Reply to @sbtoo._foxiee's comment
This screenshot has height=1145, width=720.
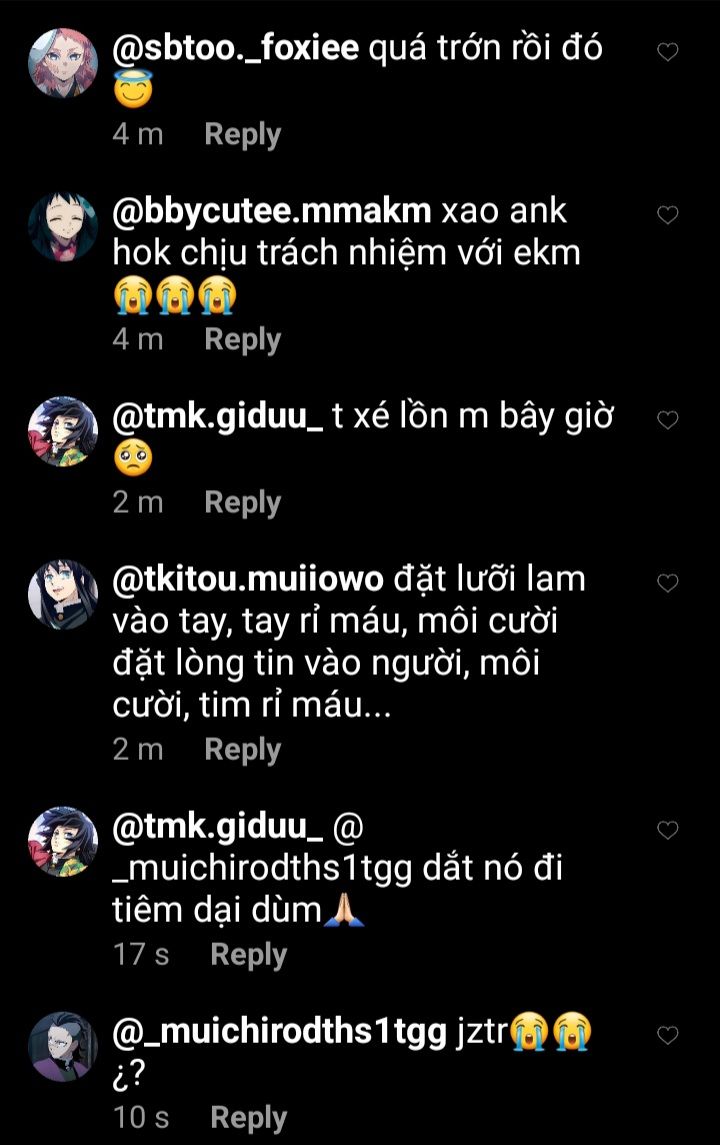pos(242,134)
